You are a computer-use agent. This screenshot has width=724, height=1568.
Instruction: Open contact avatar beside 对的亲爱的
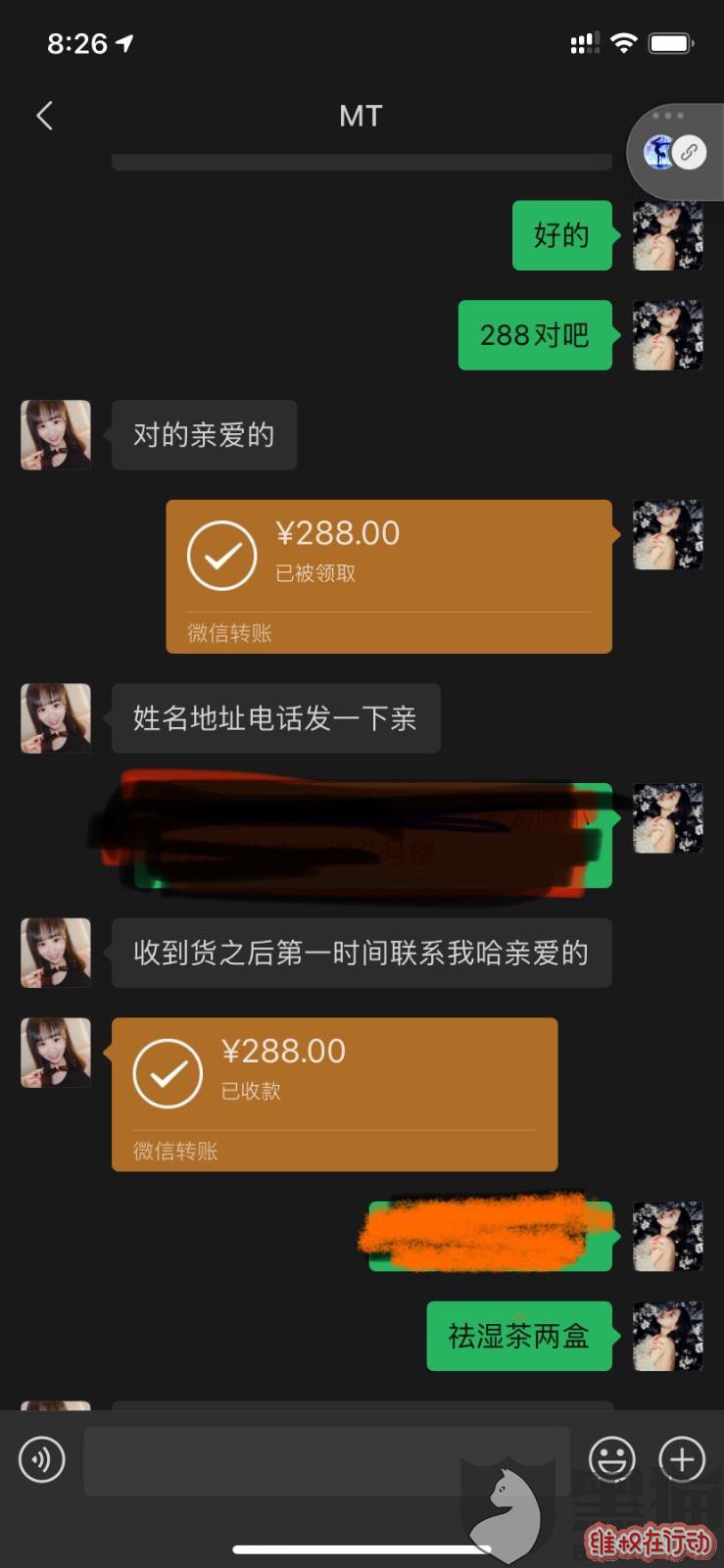pyautogui.click(x=56, y=434)
